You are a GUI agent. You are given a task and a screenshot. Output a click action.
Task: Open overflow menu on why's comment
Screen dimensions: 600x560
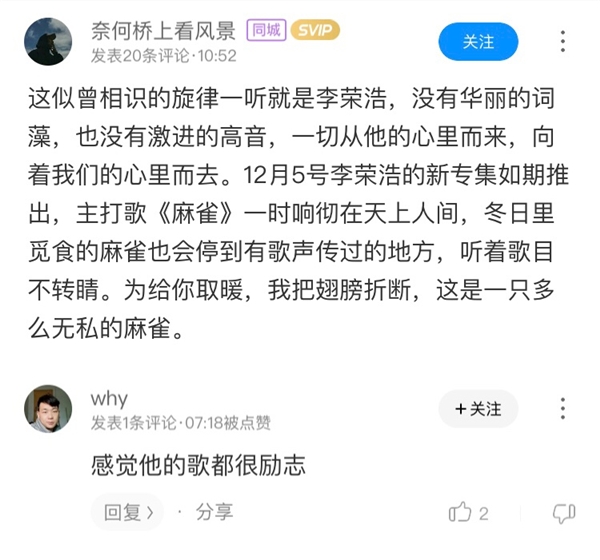click(x=563, y=408)
